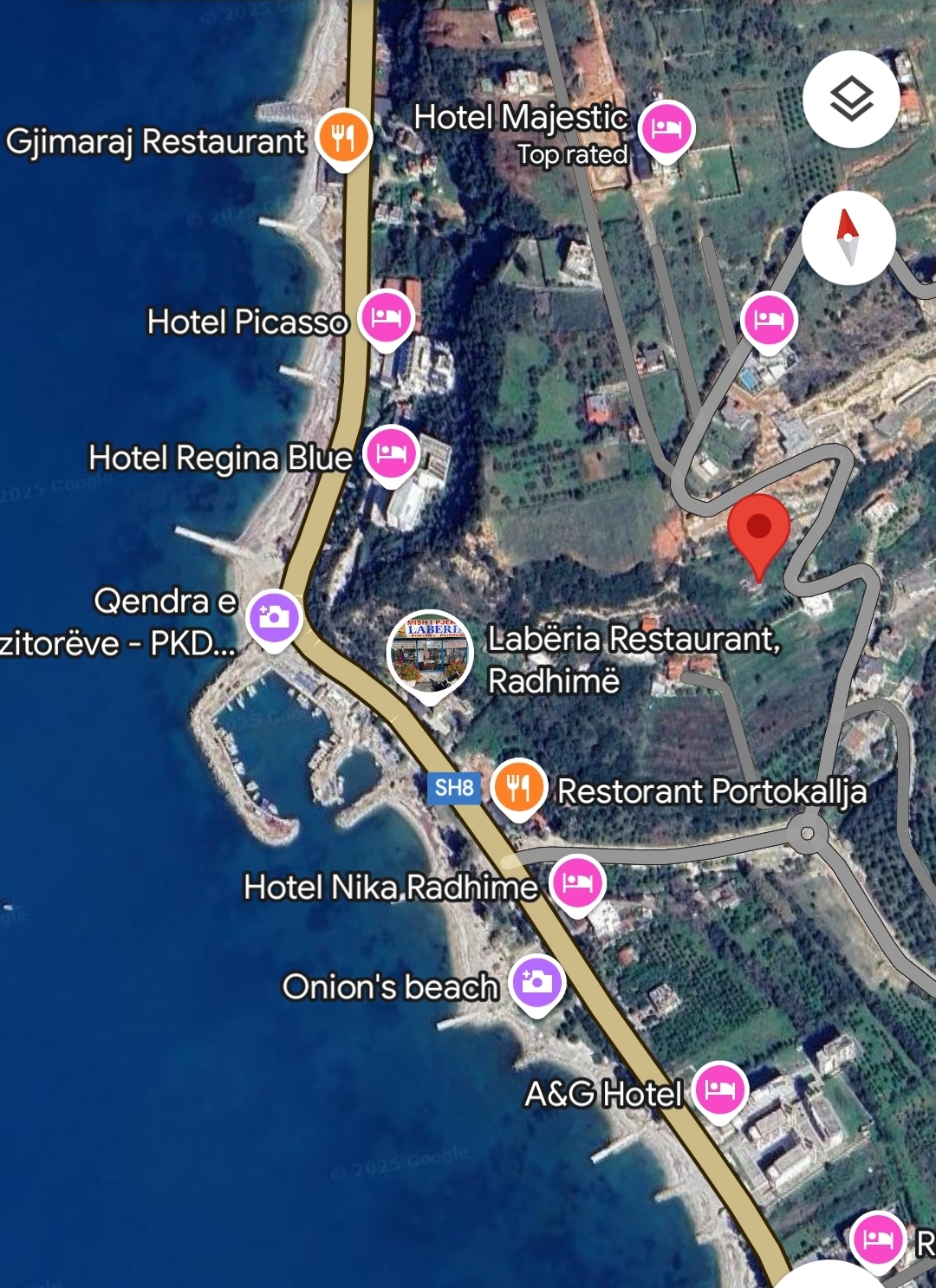Image resolution: width=936 pixels, height=1288 pixels.
Task: Select the Hotel Regina Blue marker
Action: click(391, 453)
